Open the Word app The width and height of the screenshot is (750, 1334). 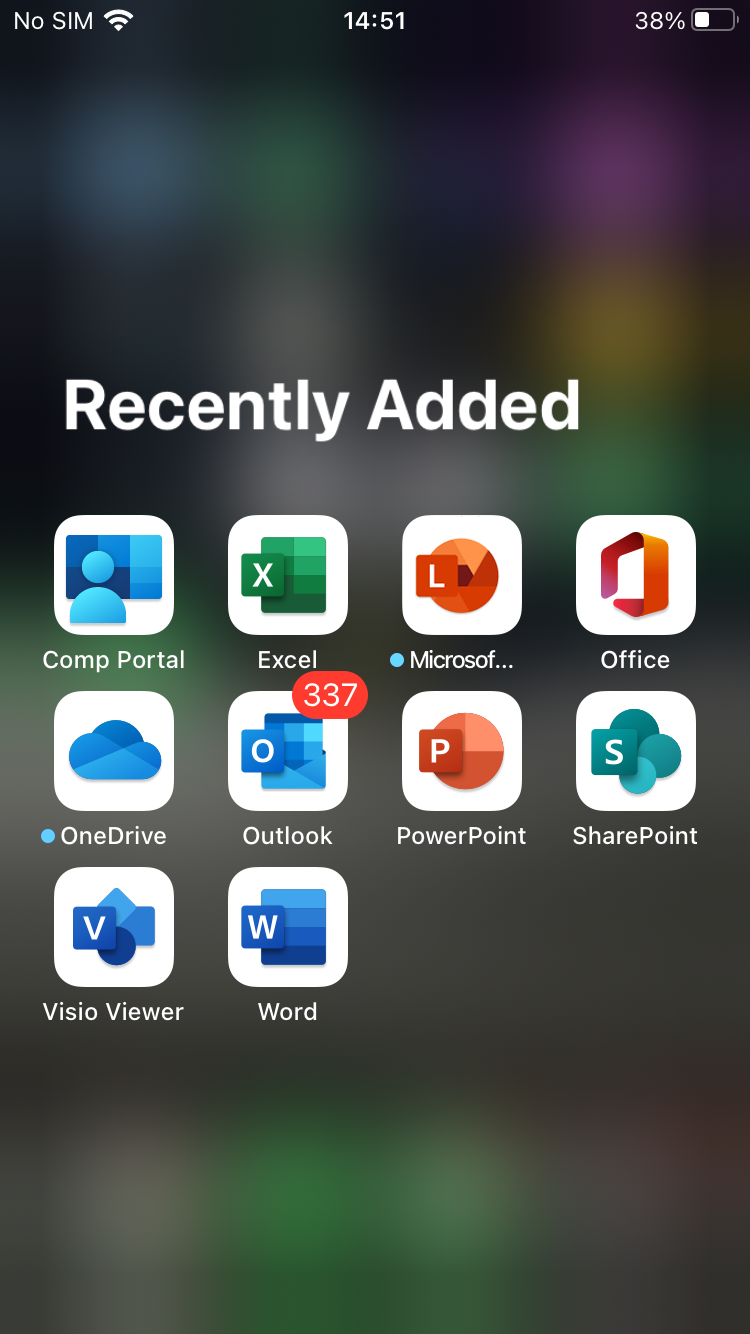288,927
